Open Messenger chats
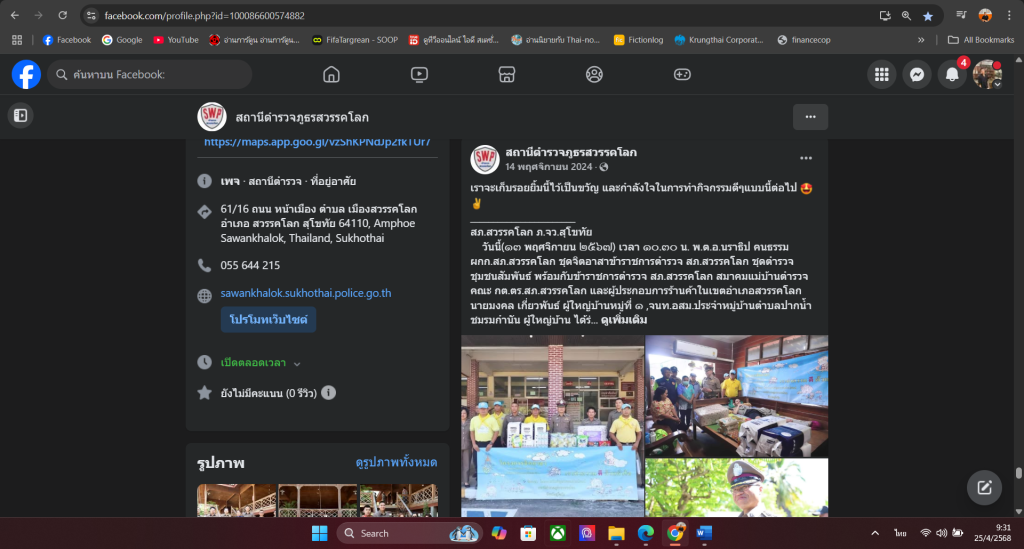 (917, 74)
